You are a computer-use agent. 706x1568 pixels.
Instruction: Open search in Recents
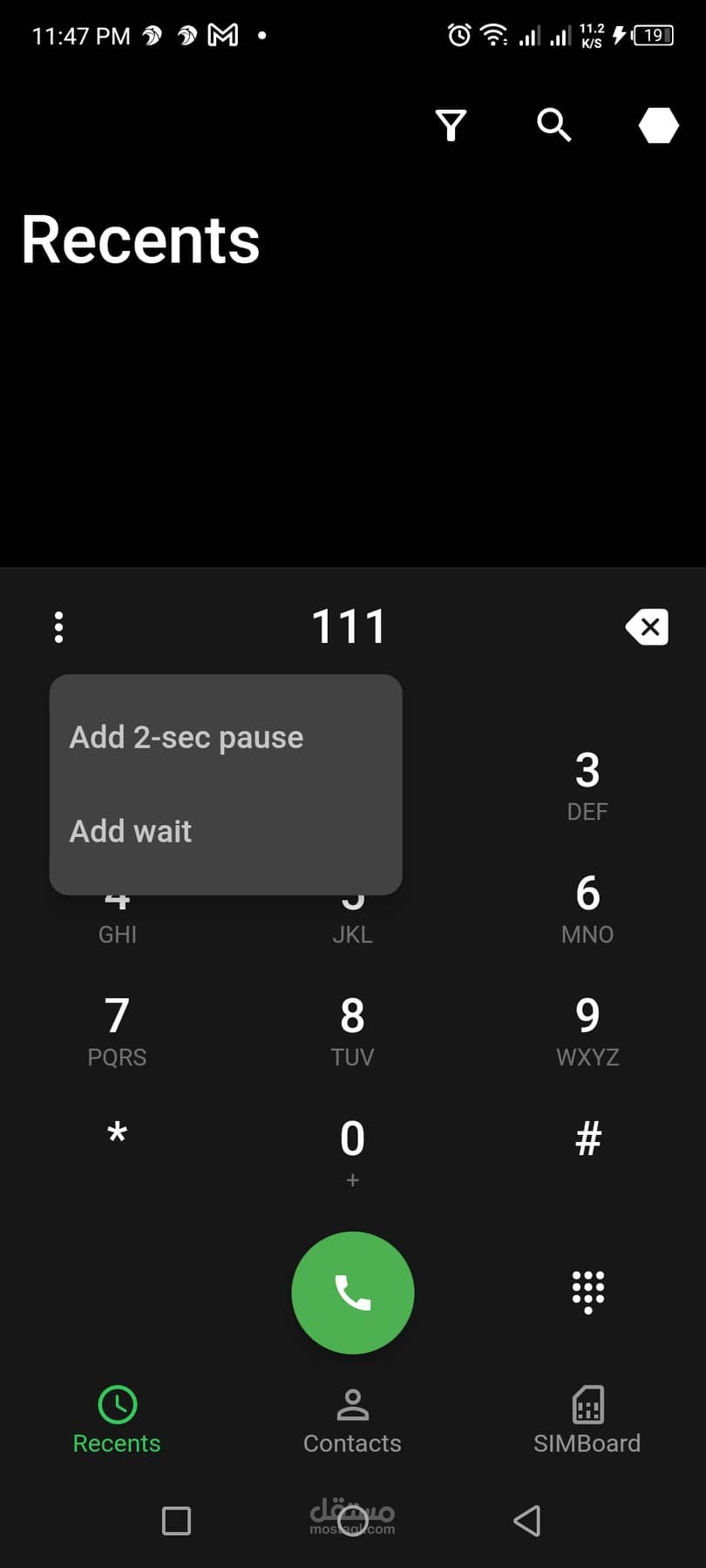[553, 125]
